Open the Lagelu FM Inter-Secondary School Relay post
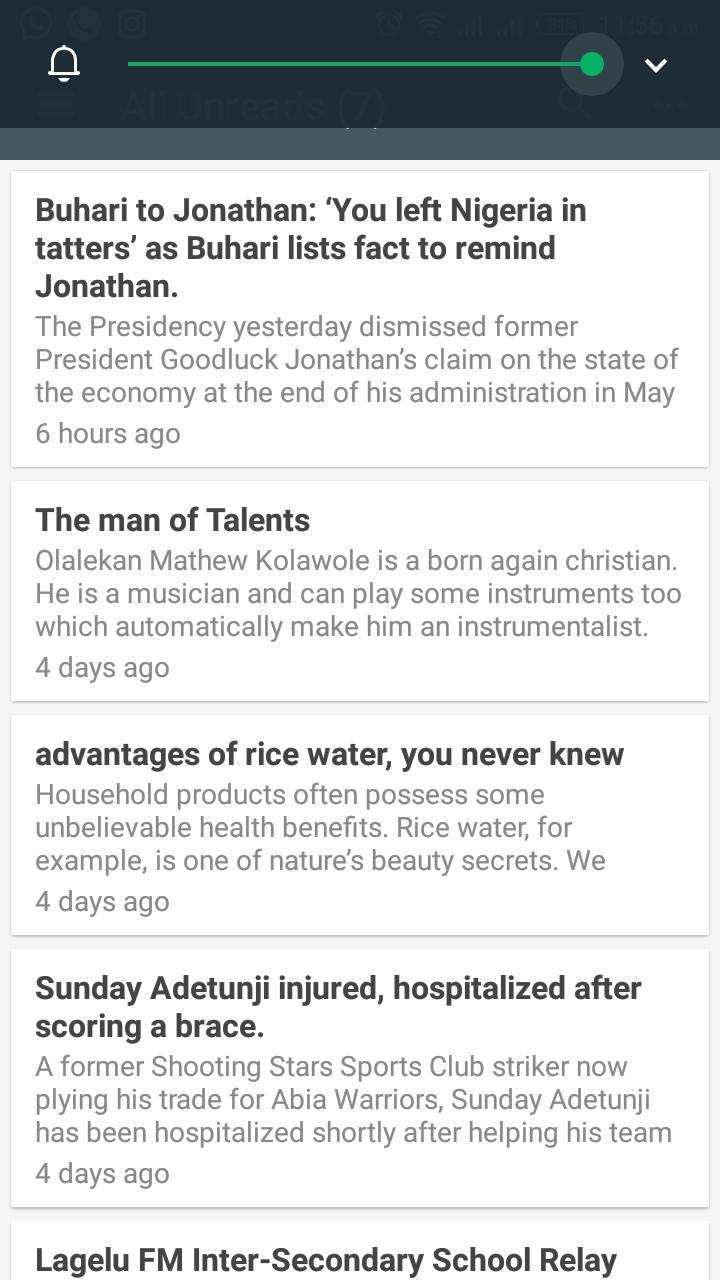The image size is (720, 1280). coord(360,1255)
